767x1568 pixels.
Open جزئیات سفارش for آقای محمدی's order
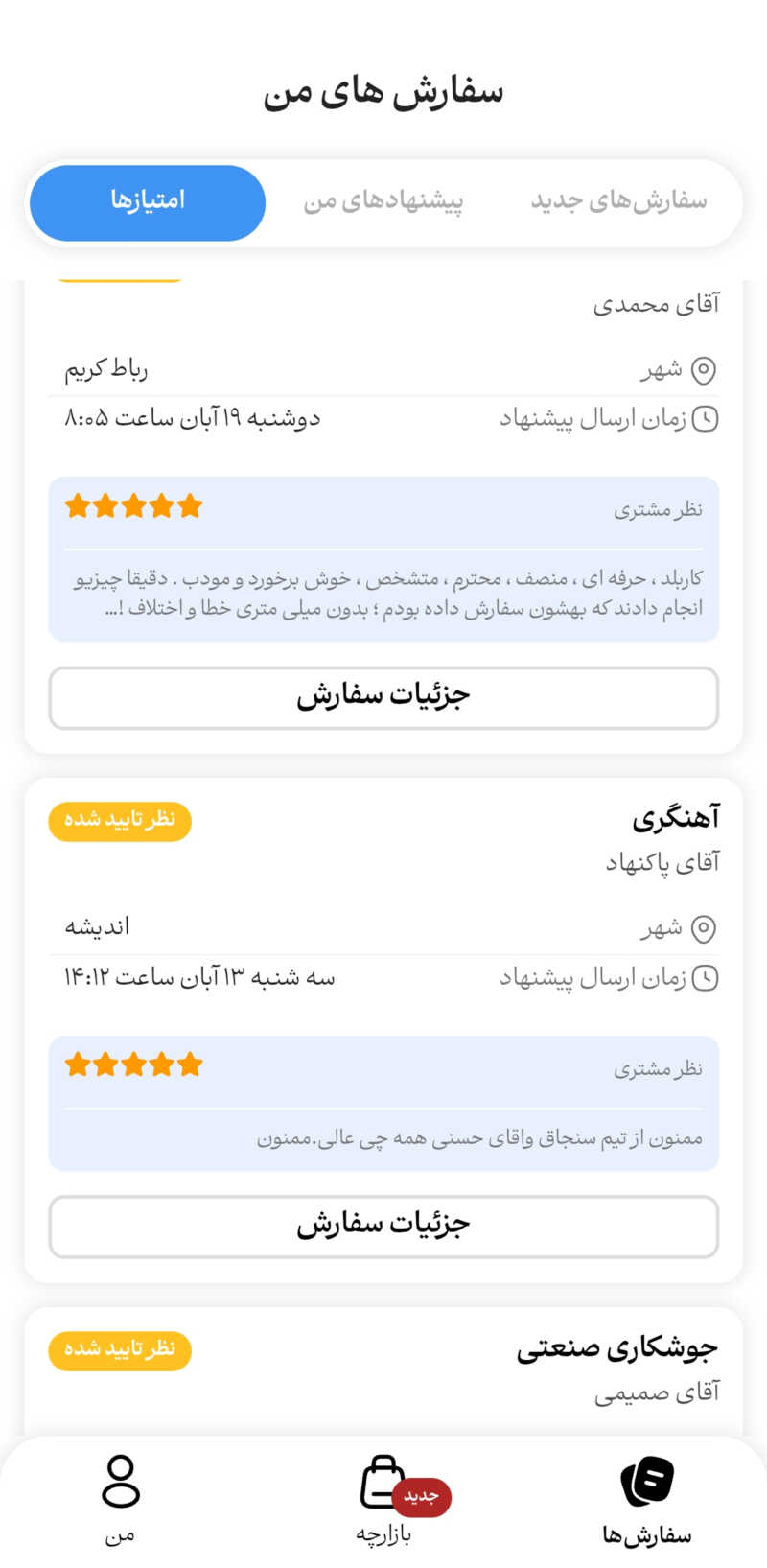coord(383,697)
